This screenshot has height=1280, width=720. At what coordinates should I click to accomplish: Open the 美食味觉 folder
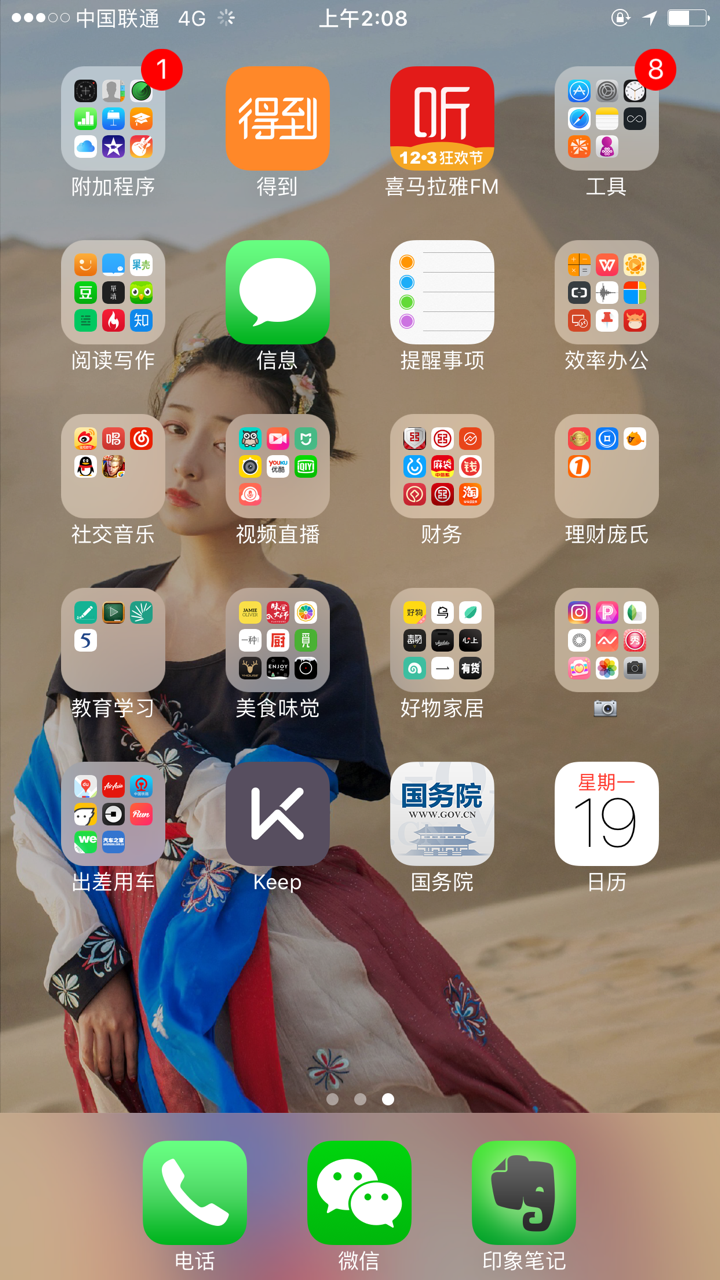pyautogui.click(x=277, y=640)
